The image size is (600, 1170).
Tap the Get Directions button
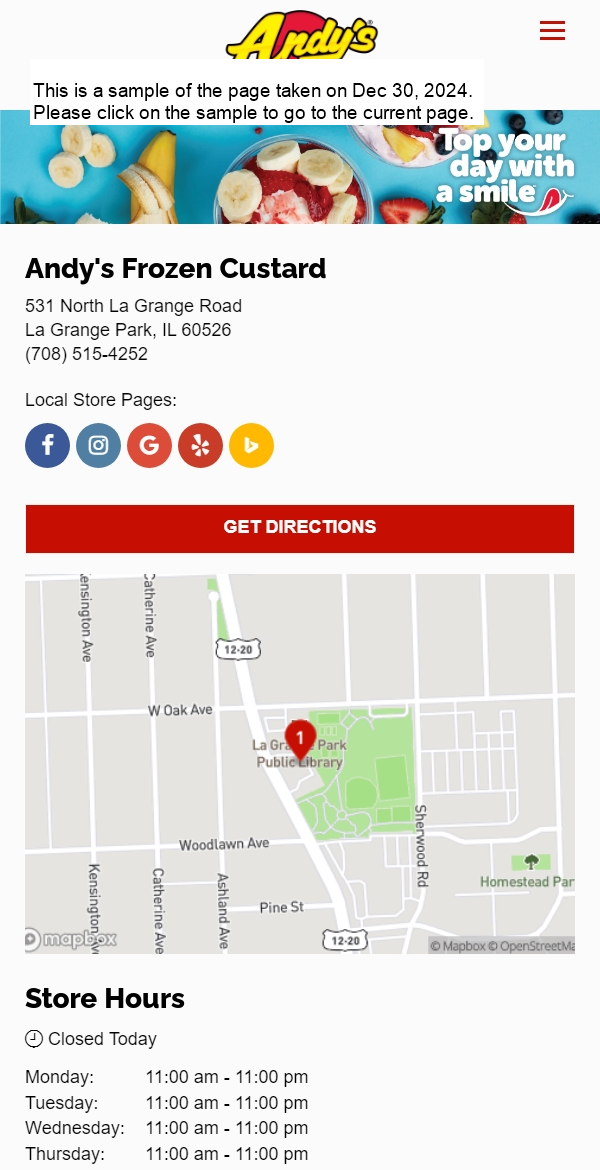tap(300, 528)
